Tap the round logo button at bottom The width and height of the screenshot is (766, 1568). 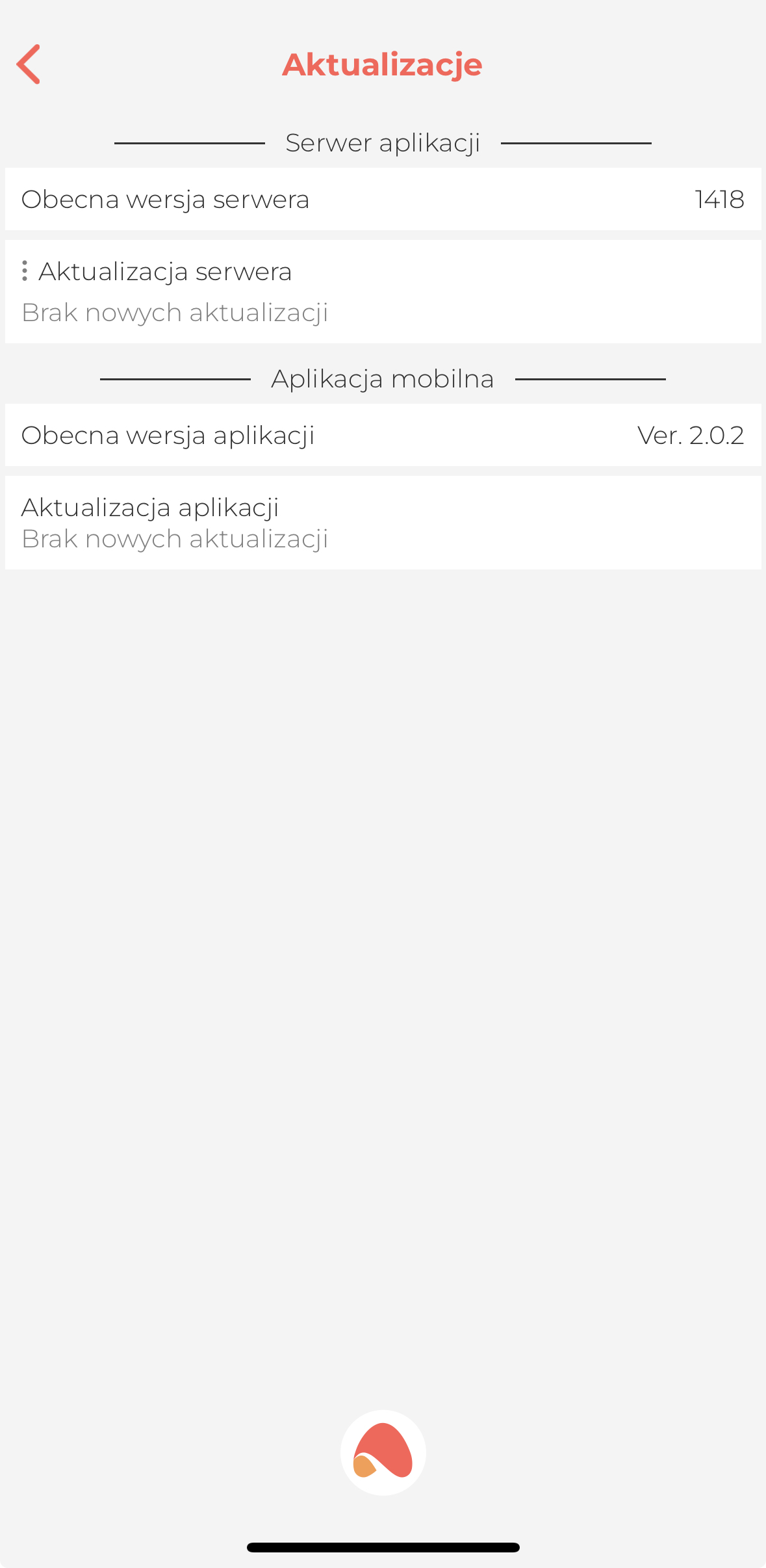click(x=383, y=1452)
